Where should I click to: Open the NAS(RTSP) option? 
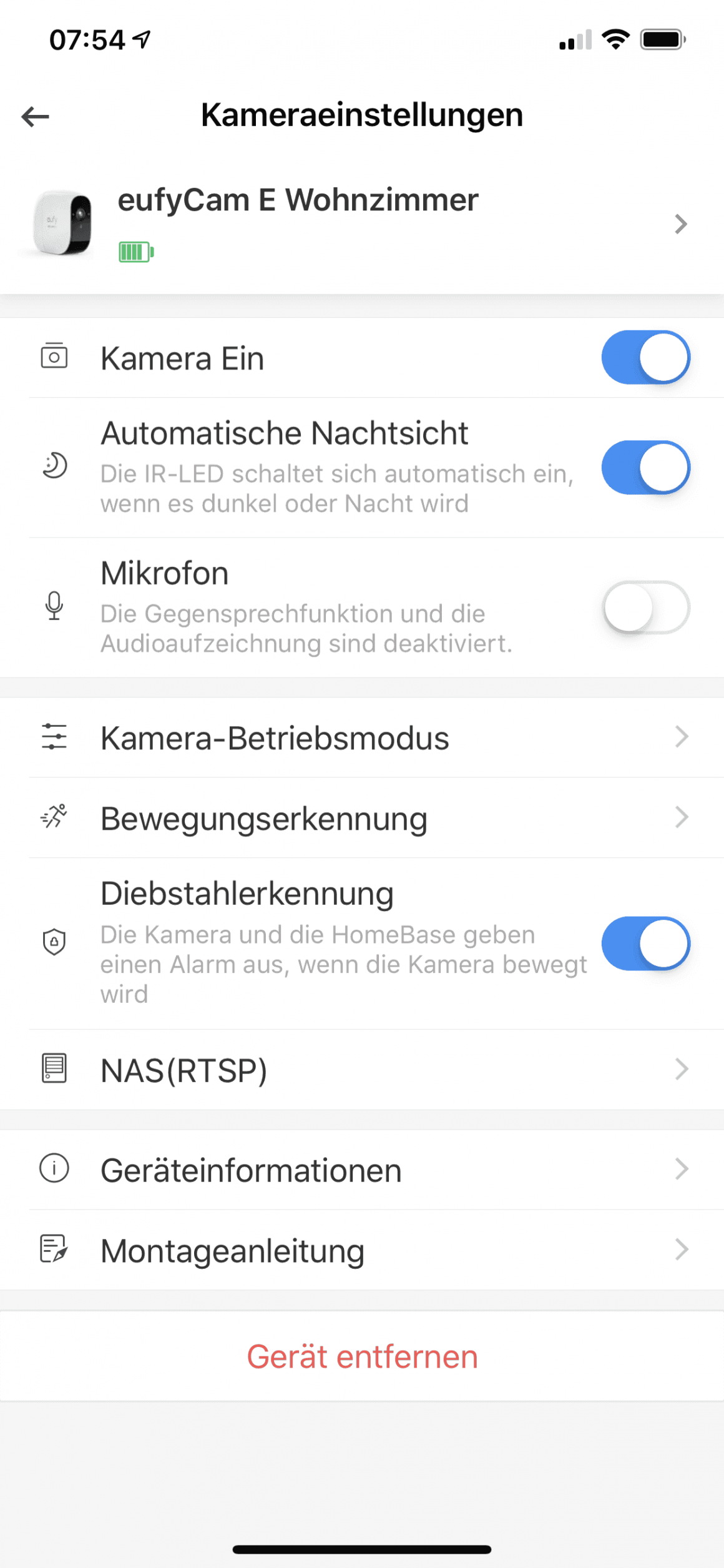(x=362, y=1070)
